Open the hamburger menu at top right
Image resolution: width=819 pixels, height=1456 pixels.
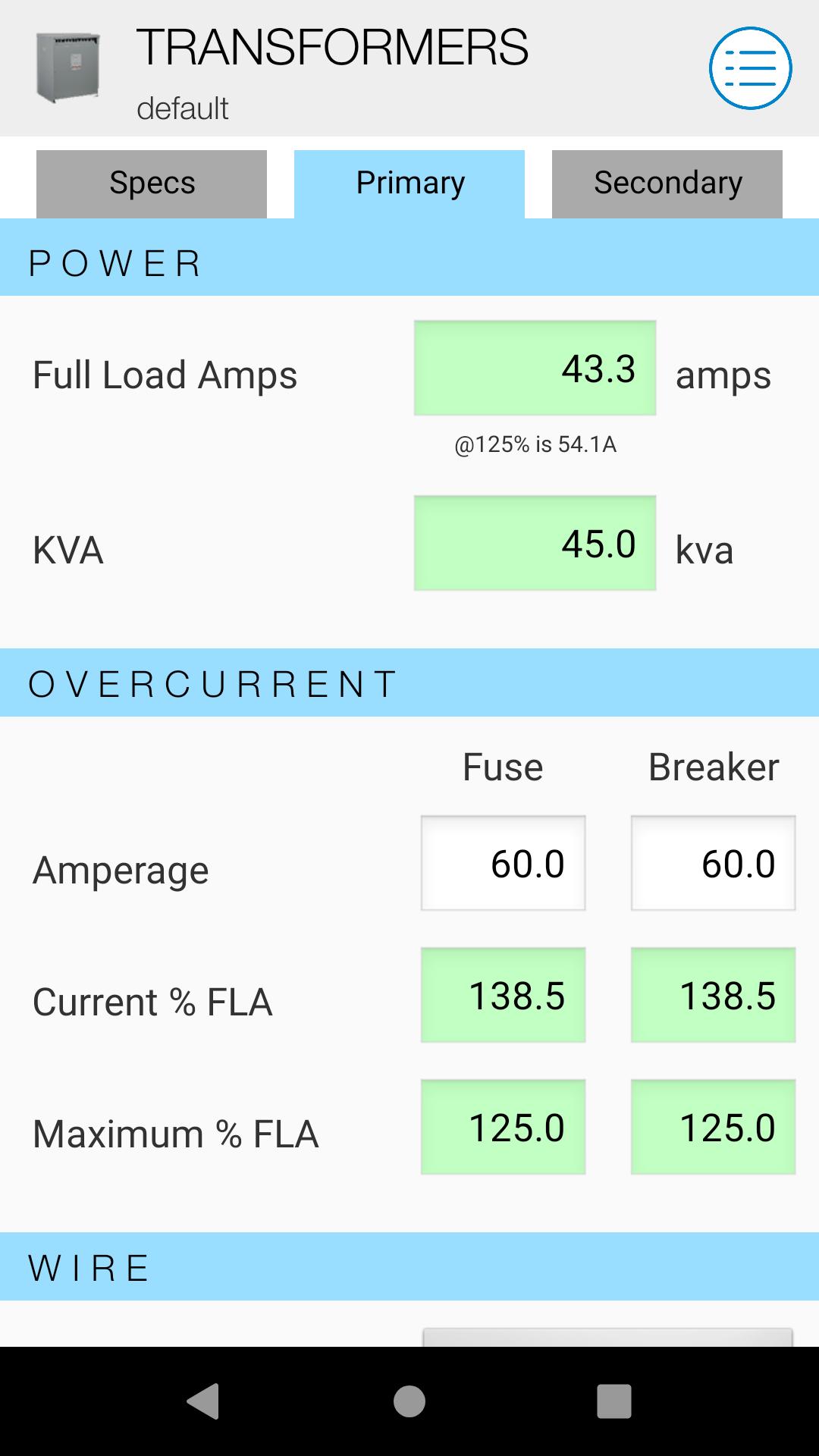click(752, 68)
